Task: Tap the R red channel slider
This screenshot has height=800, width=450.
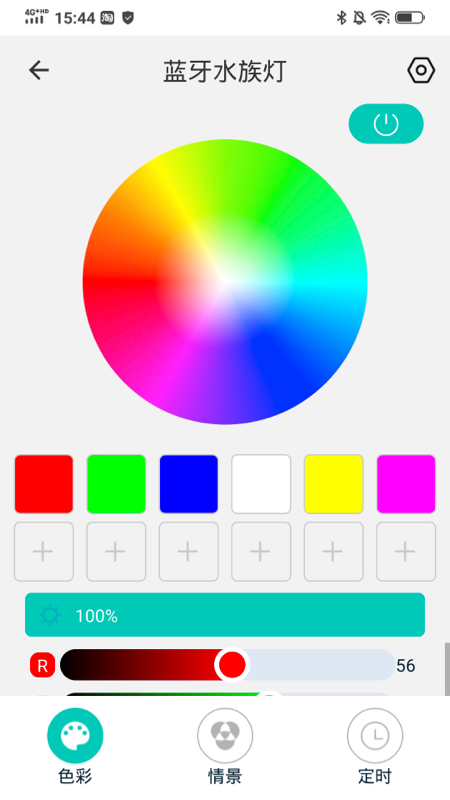Action: click(x=228, y=665)
